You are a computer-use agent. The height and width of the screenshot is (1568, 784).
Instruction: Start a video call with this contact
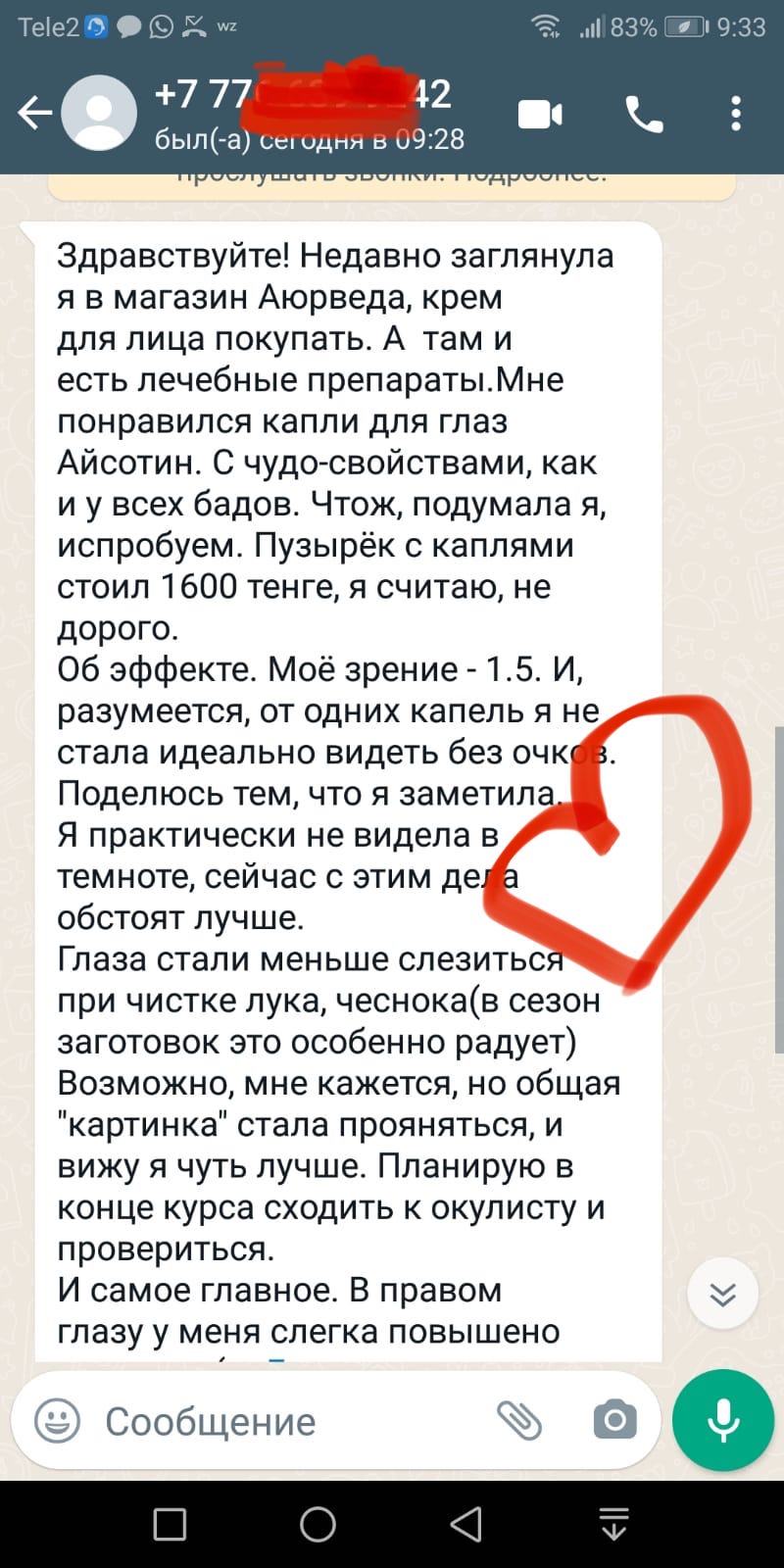pyautogui.click(x=539, y=115)
